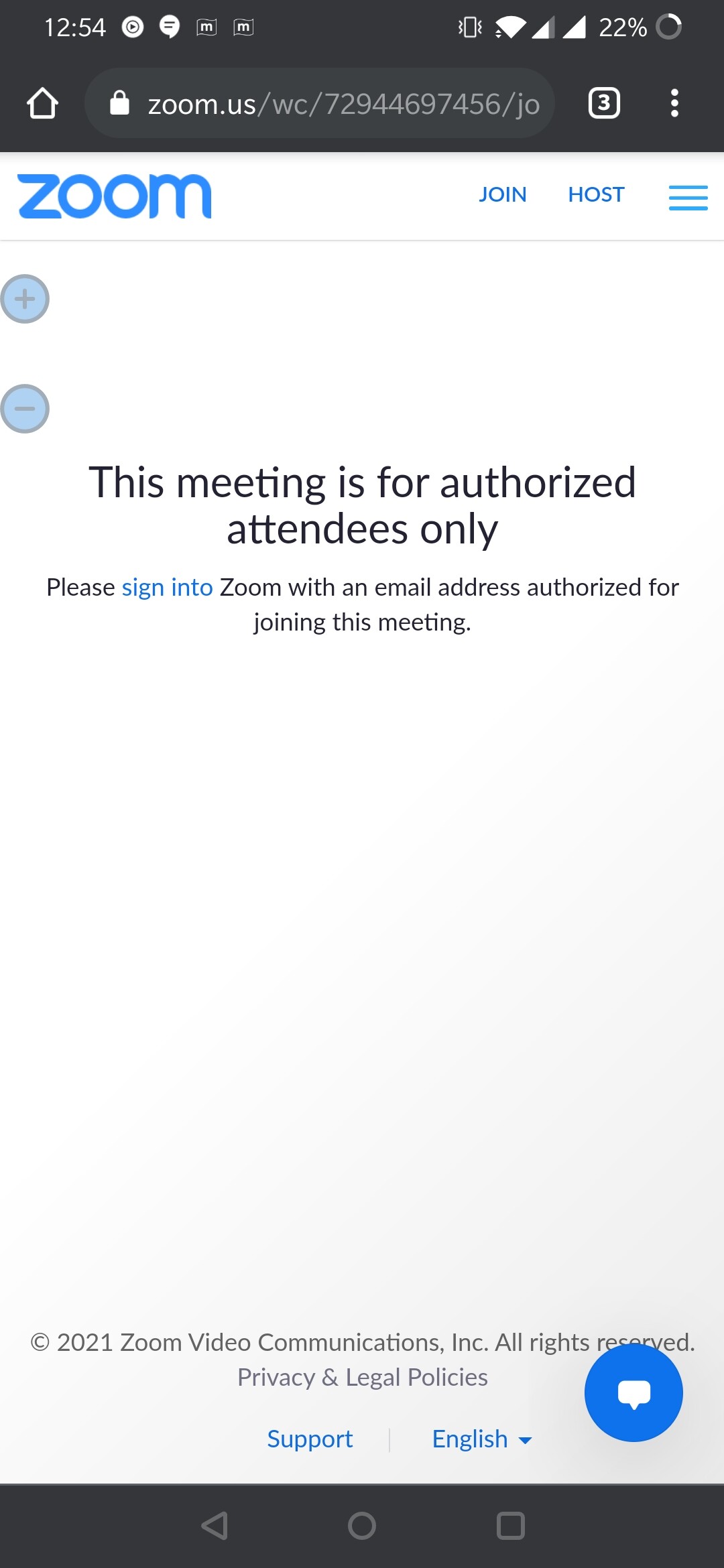Tap the HOST link
Screen dimensions: 724x1568
pos(596,194)
